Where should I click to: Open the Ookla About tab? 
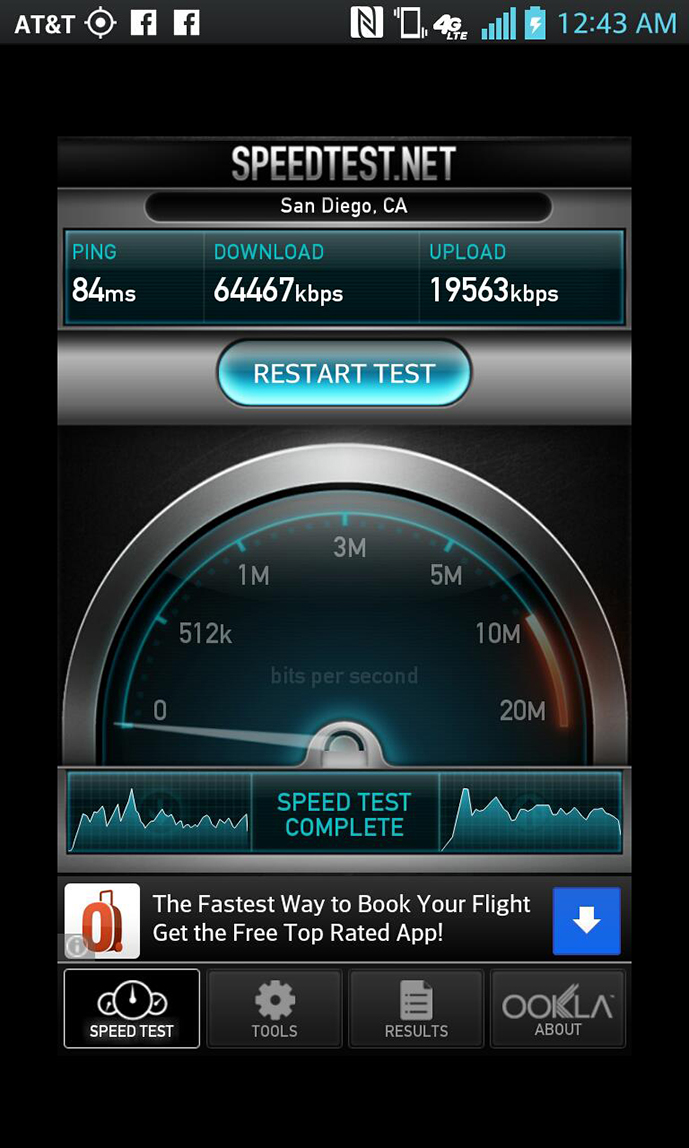(x=557, y=1008)
